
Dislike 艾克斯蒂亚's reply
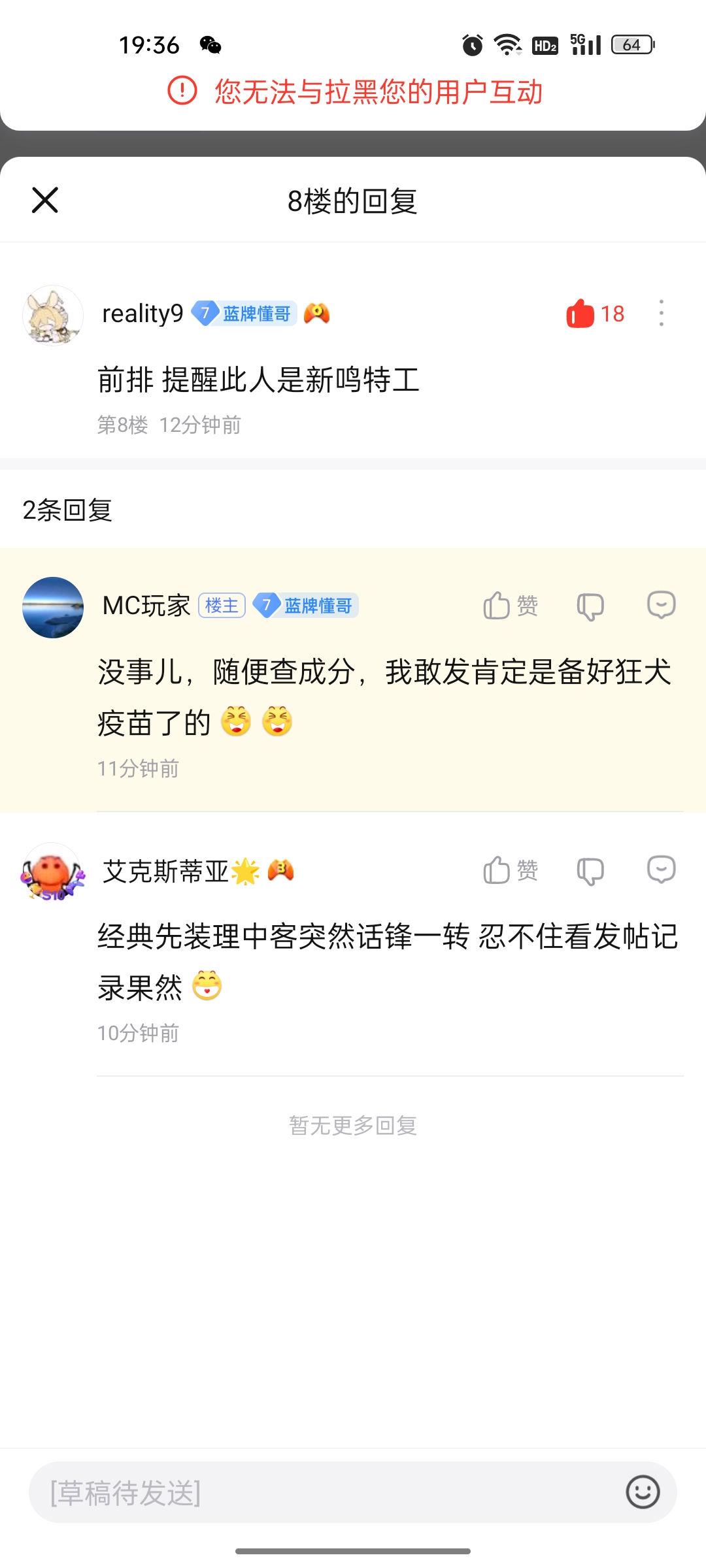(590, 871)
